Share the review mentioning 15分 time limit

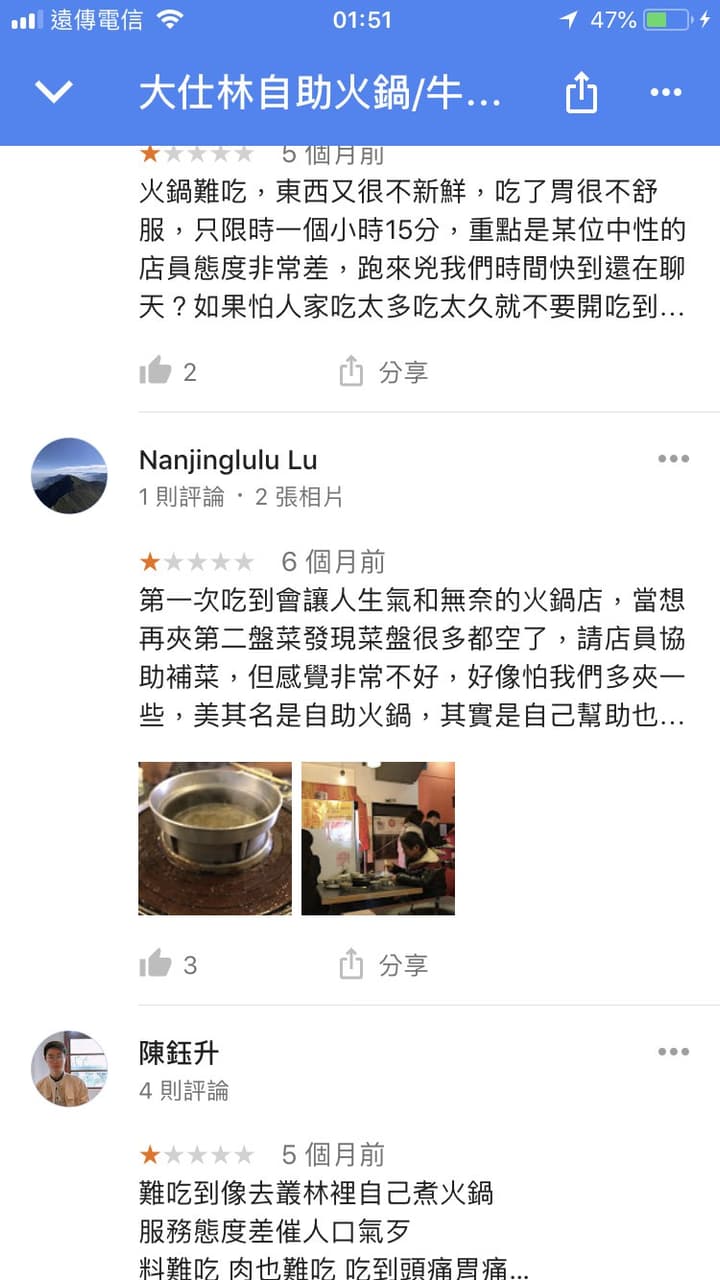383,372
